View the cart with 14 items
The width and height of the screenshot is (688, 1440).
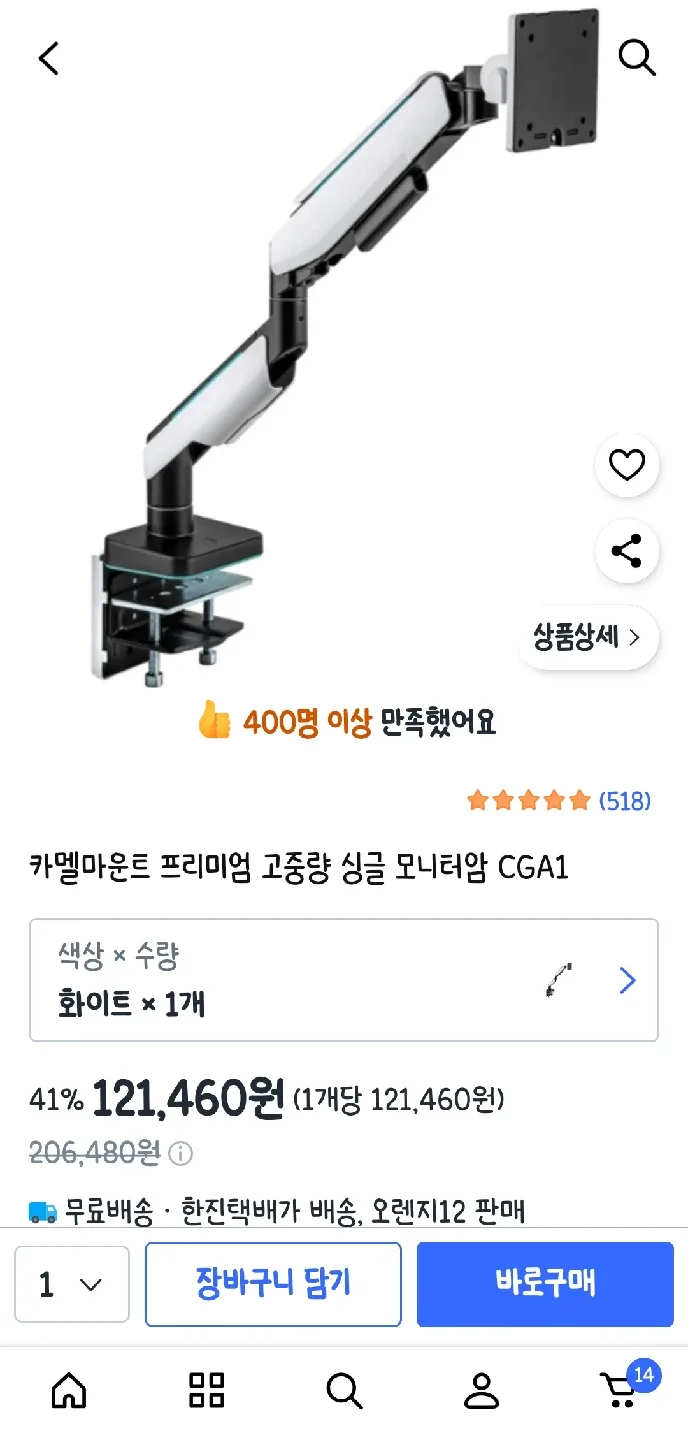tap(620, 1390)
